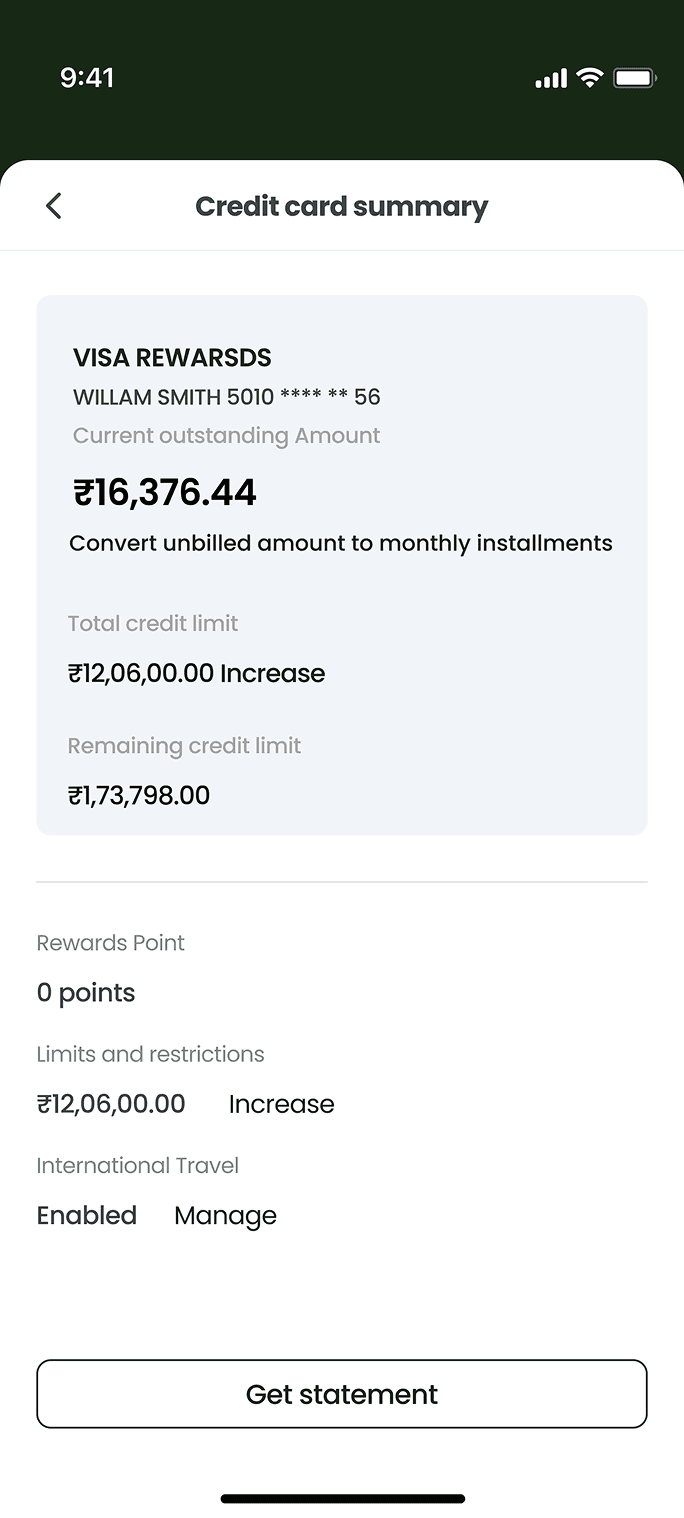Convert unbilled amount to monthly installments
This screenshot has height=1518, width=684.
tap(341, 543)
